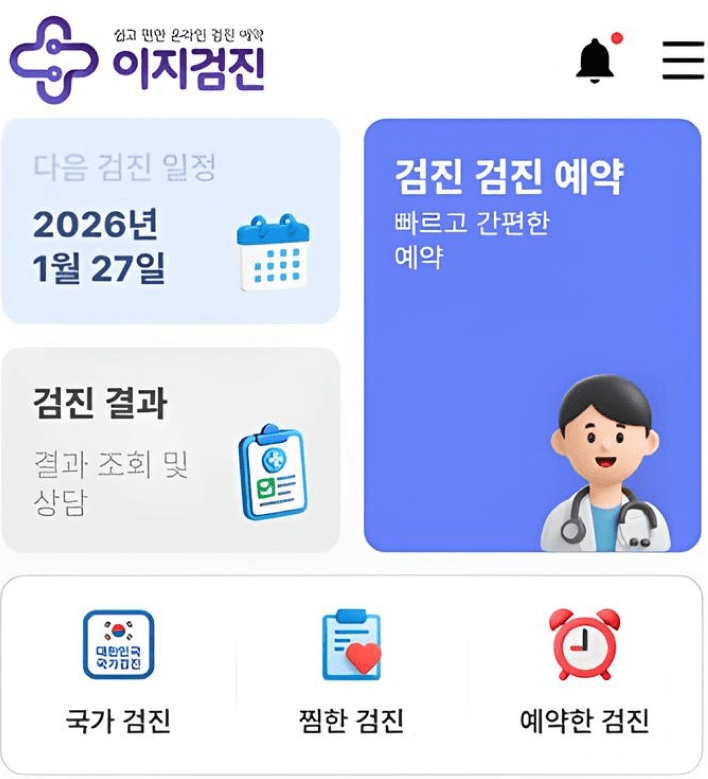Open the 다음 검진 일정 card
This screenshot has height=779, width=708.
click(170, 220)
